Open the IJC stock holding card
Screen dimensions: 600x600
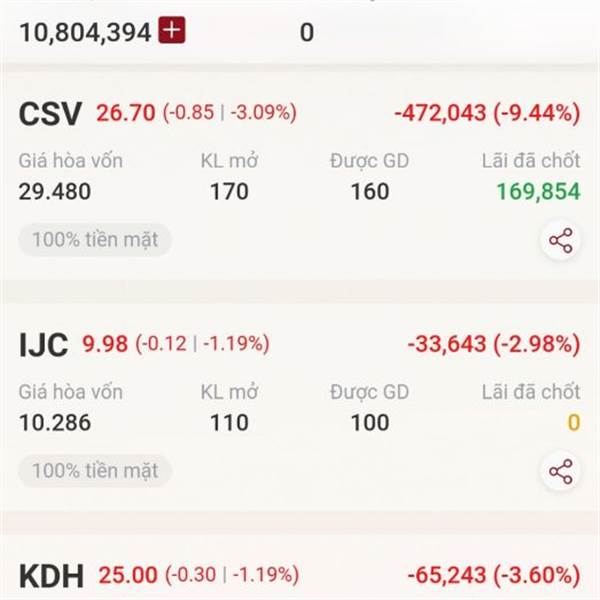click(x=300, y=407)
